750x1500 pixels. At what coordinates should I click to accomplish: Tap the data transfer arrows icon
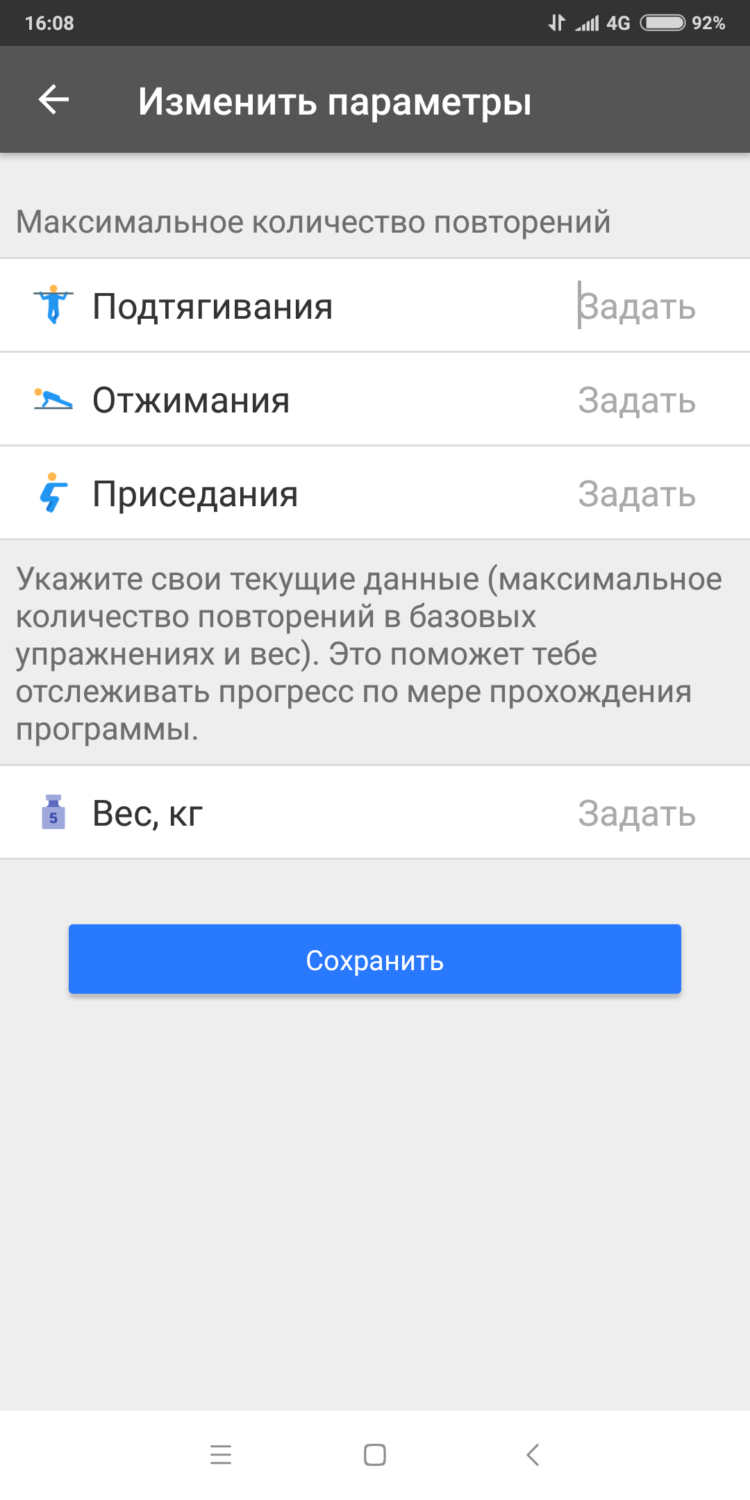coord(557,22)
